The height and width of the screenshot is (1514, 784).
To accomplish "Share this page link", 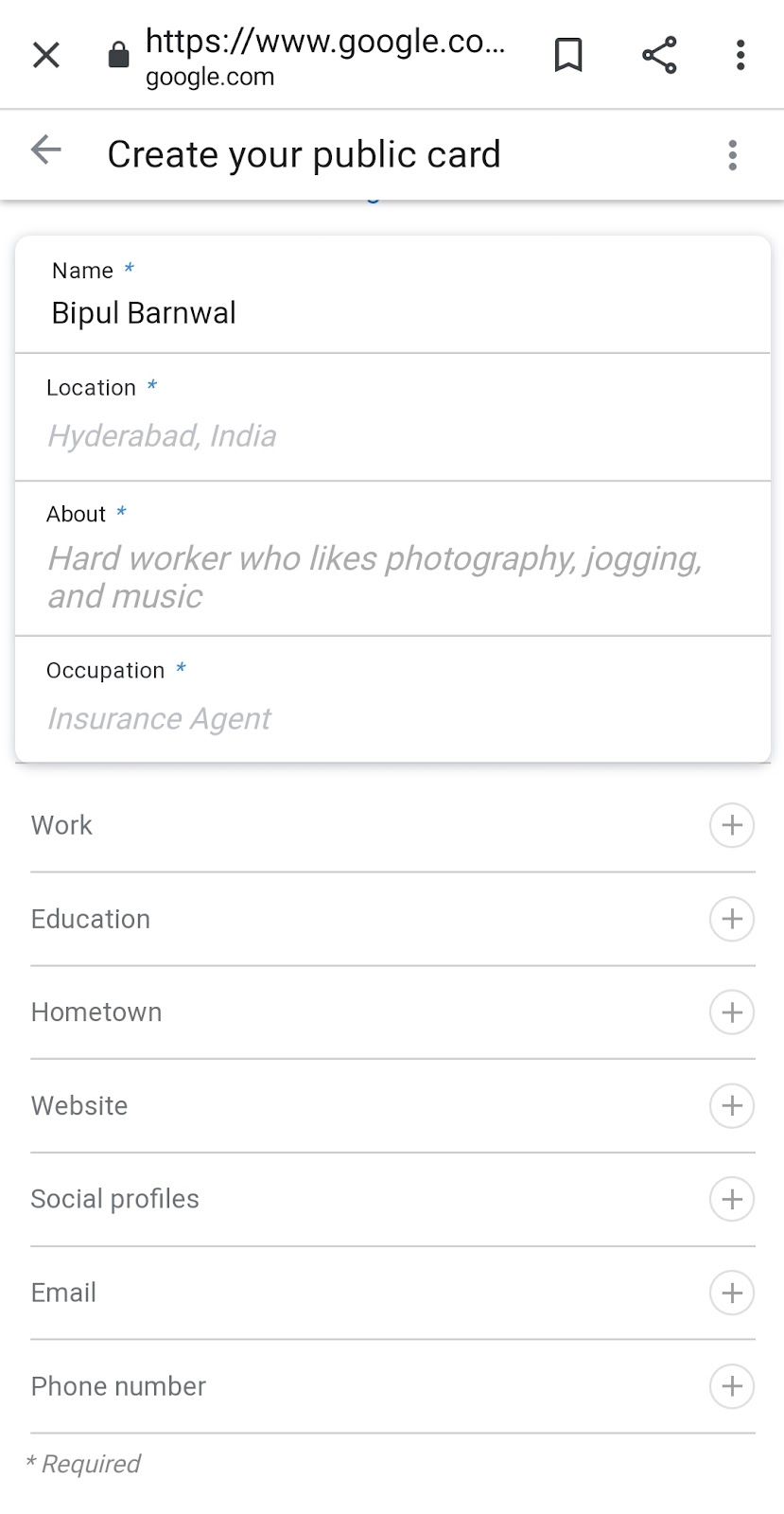I will pos(659,55).
